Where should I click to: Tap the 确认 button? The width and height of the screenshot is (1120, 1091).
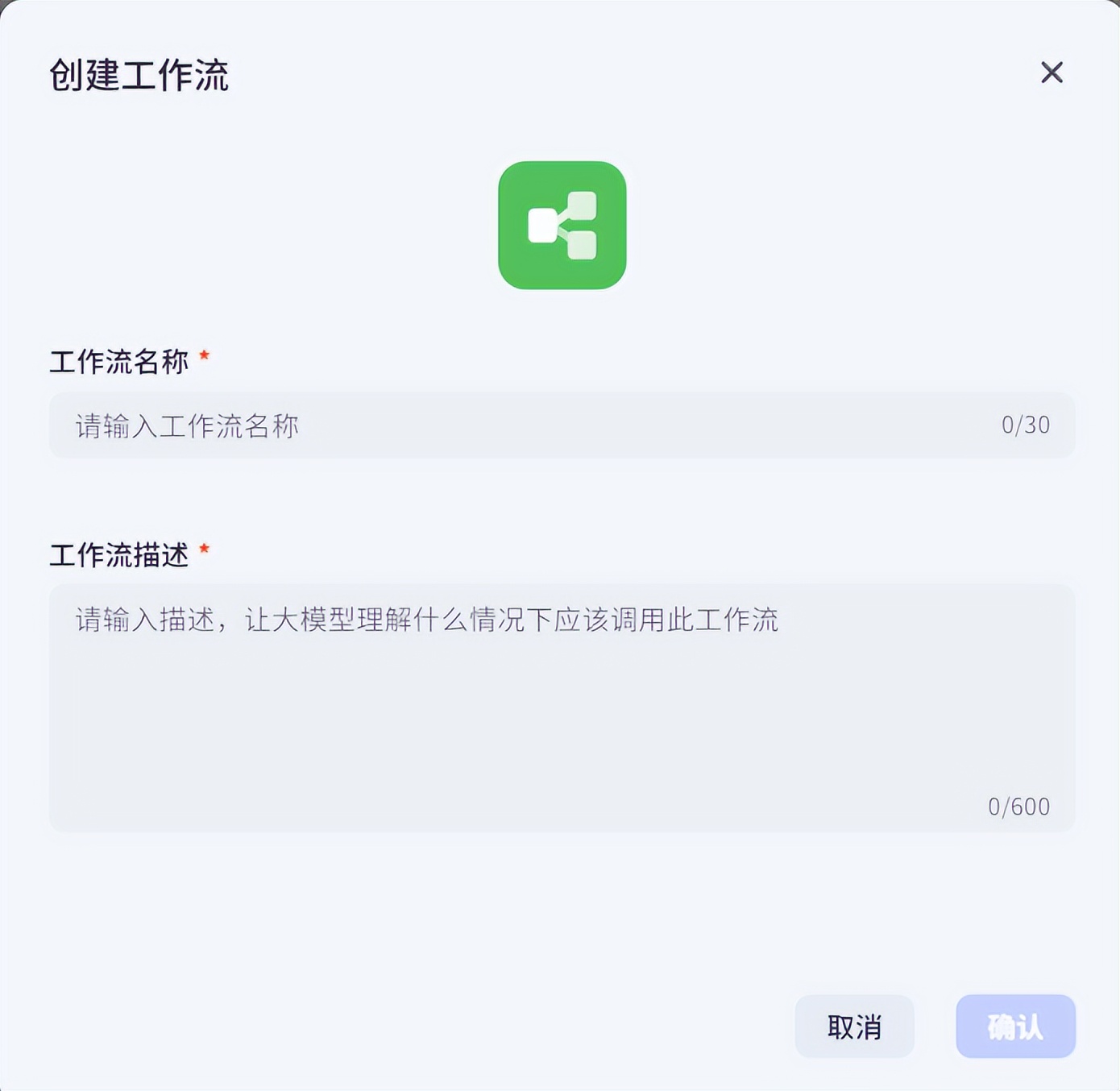[x=1015, y=1027]
